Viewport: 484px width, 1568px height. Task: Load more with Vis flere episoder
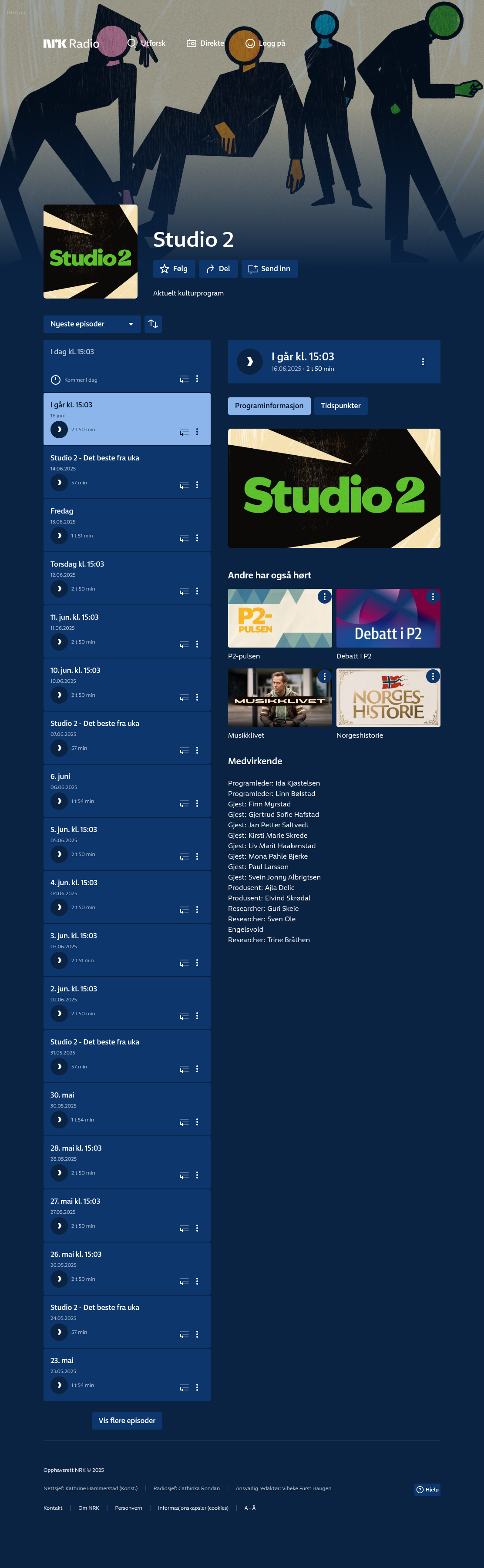127,1421
